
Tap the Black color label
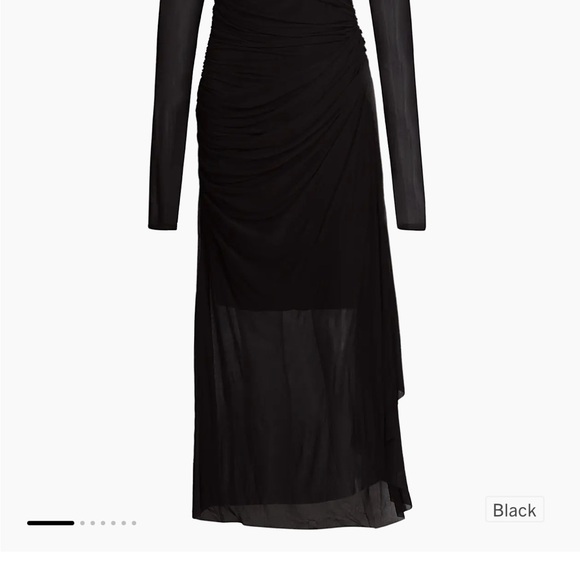click(515, 509)
